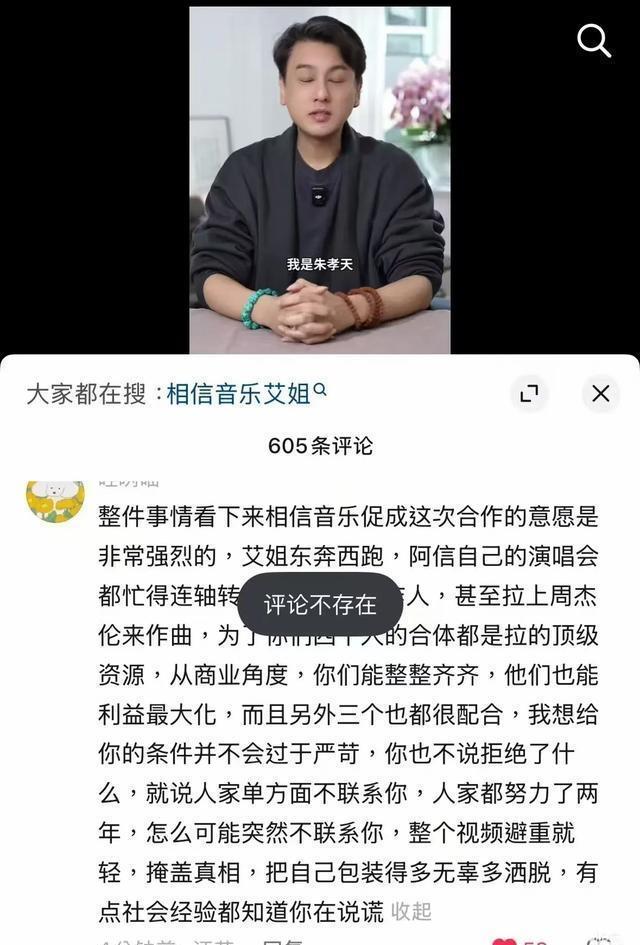Close the comments panel
The width and height of the screenshot is (640, 945).
tap(600, 393)
